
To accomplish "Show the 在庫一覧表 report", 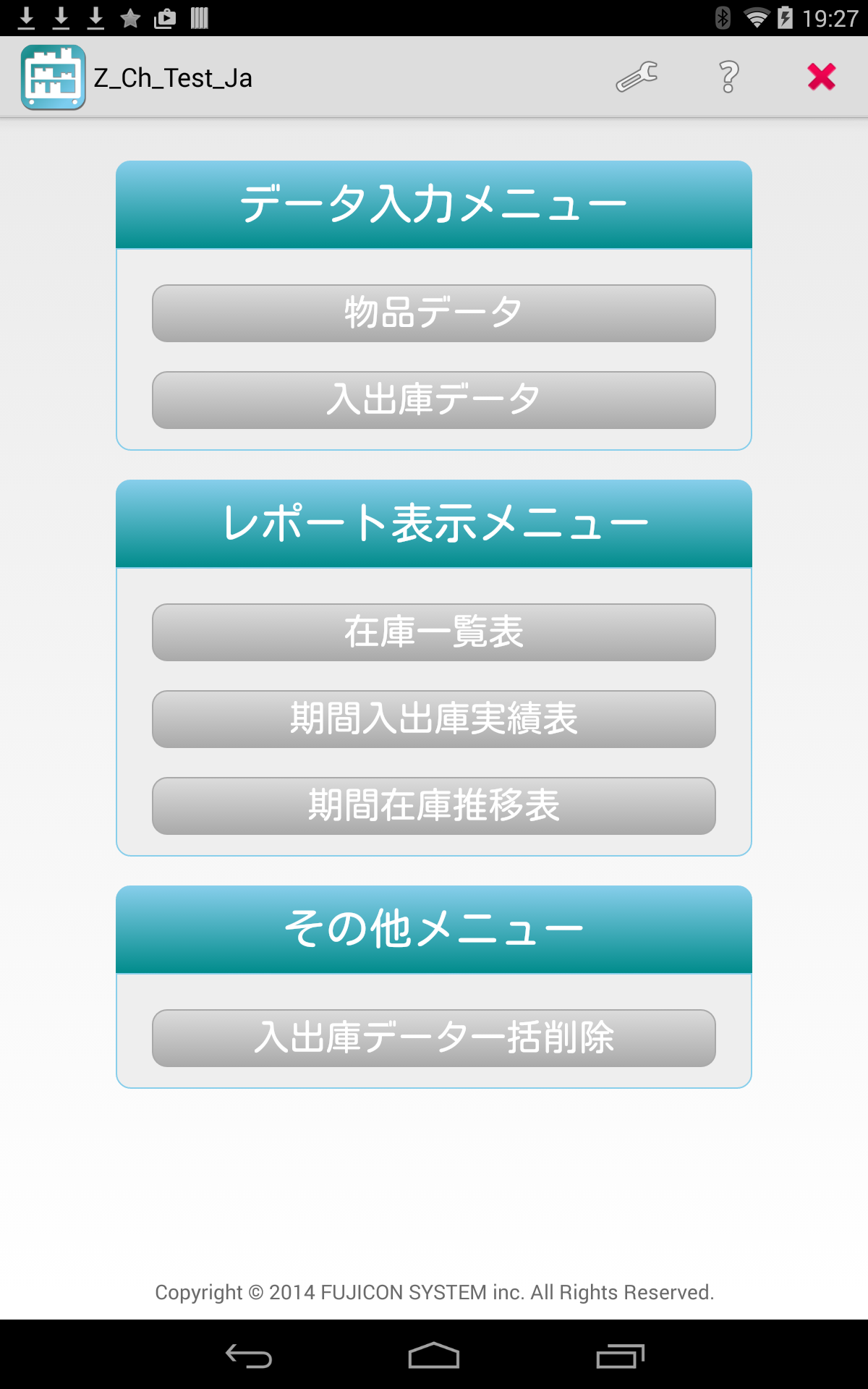I will (434, 632).
